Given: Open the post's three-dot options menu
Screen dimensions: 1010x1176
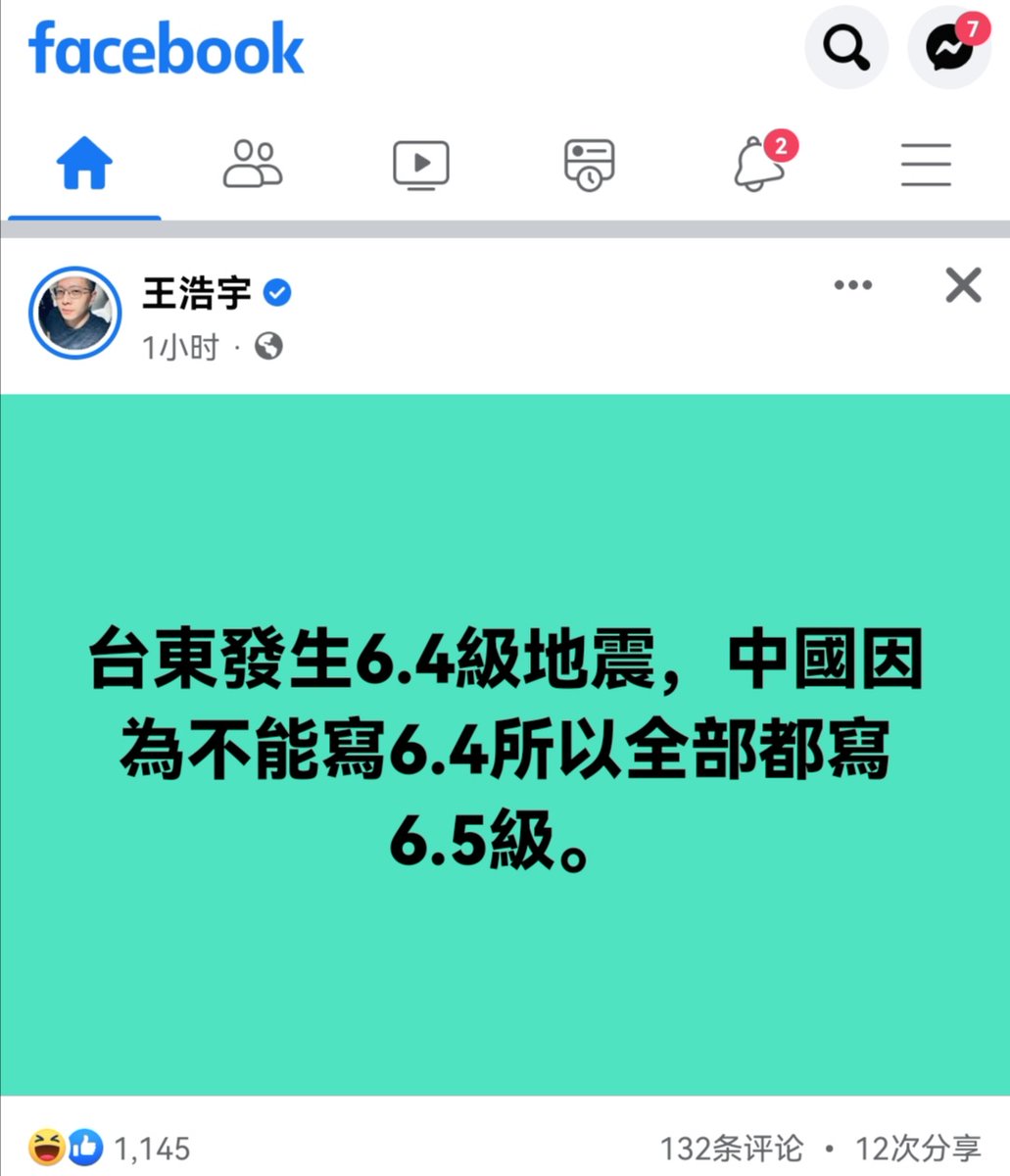Looking at the screenshot, I should [x=852, y=285].
